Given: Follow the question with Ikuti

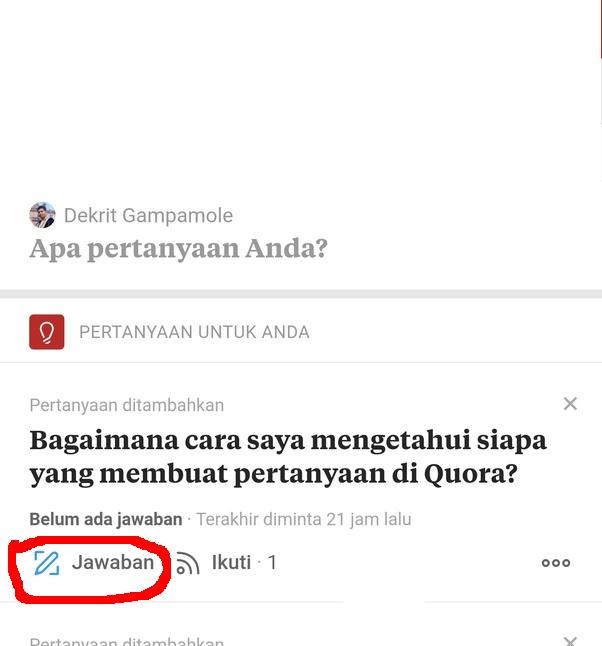Looking at the screenshot, I should tap(214, 563).
